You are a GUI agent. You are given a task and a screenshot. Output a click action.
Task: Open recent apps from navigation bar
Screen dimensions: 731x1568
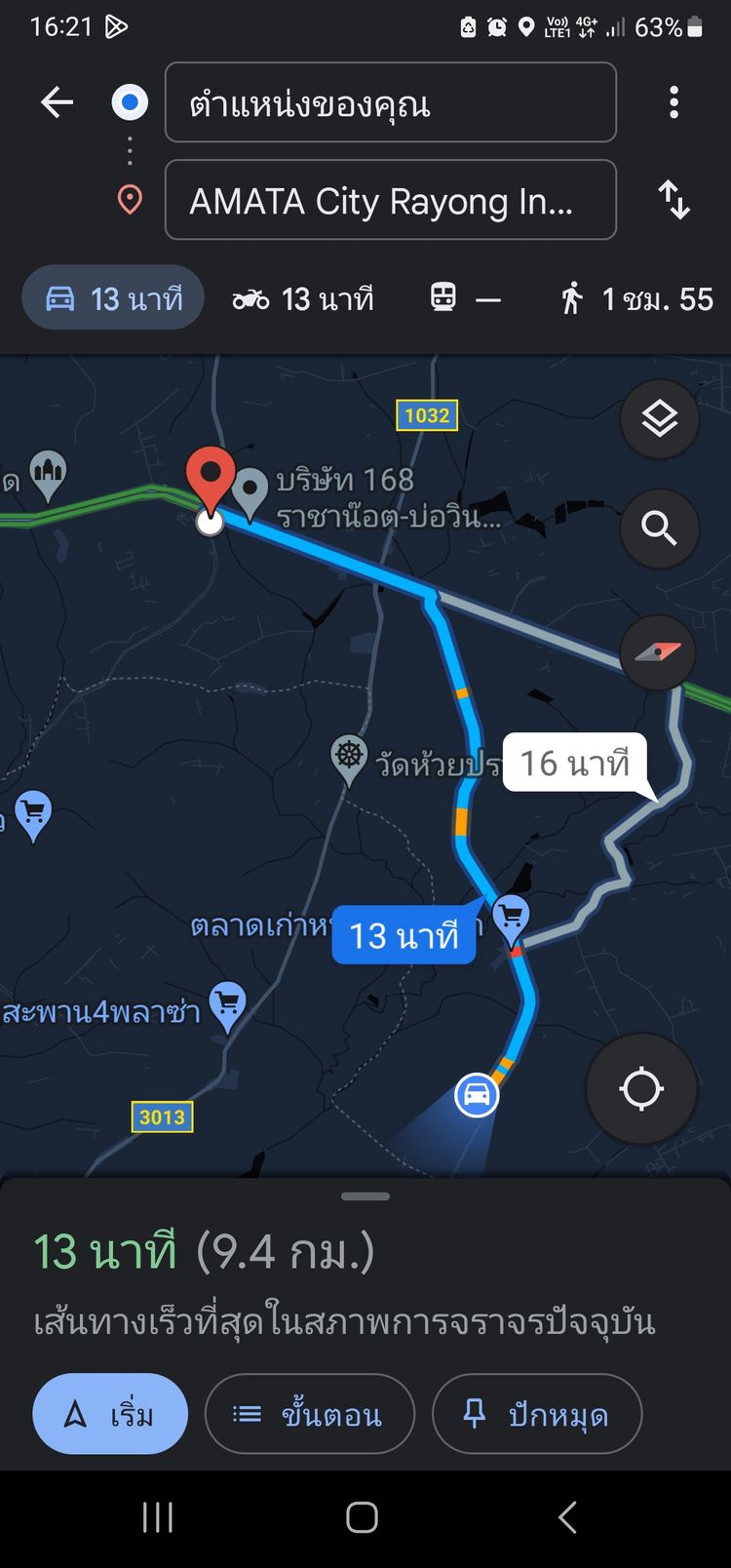(158, 1517)
